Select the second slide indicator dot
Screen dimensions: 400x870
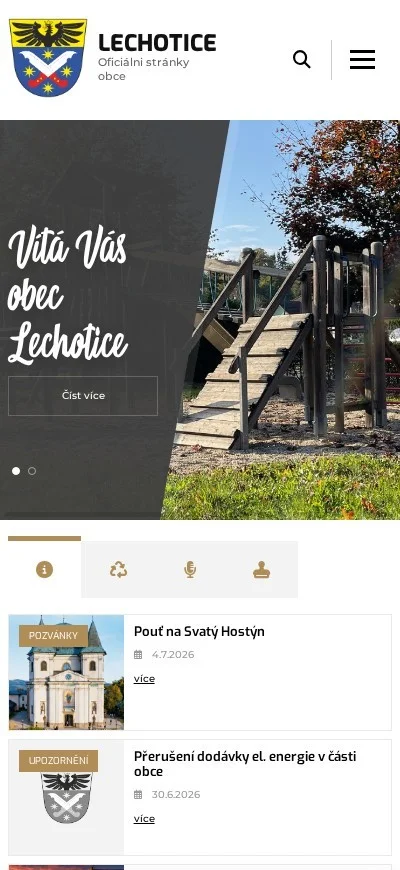pos(32,471)
